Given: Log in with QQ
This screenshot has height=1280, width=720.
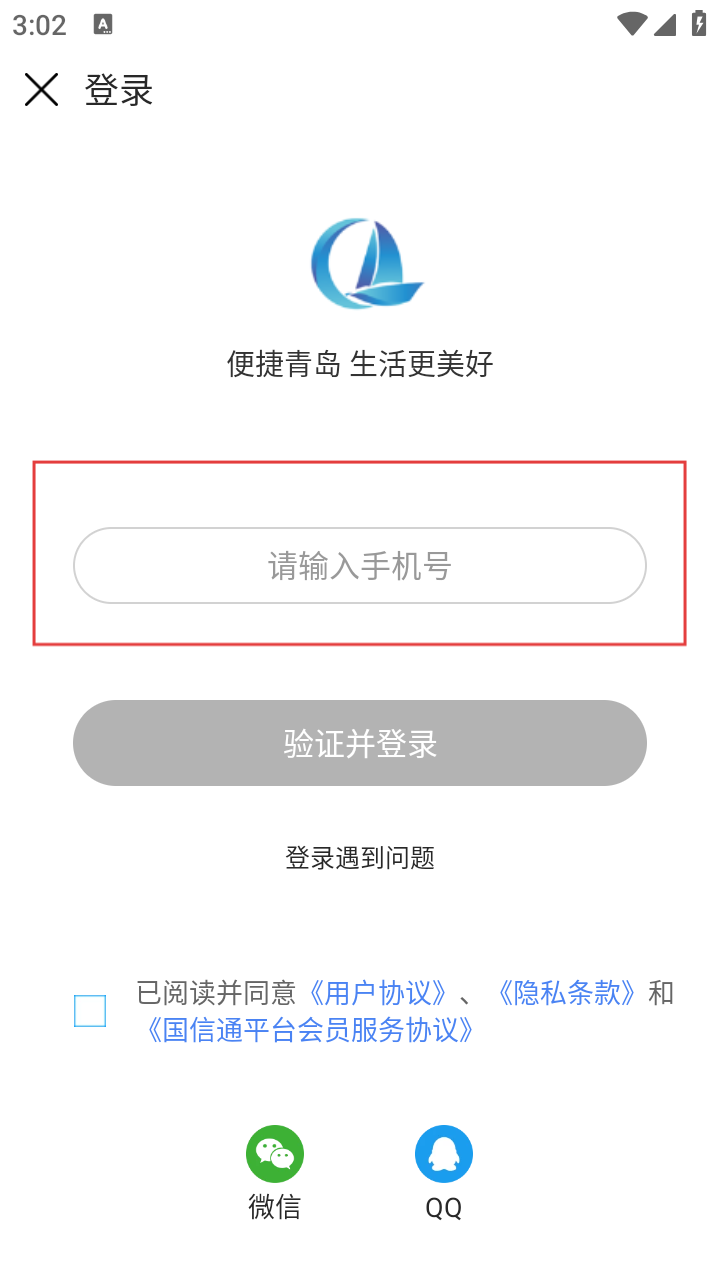Looking at the screenshot, I should (x=444, y=1172).
